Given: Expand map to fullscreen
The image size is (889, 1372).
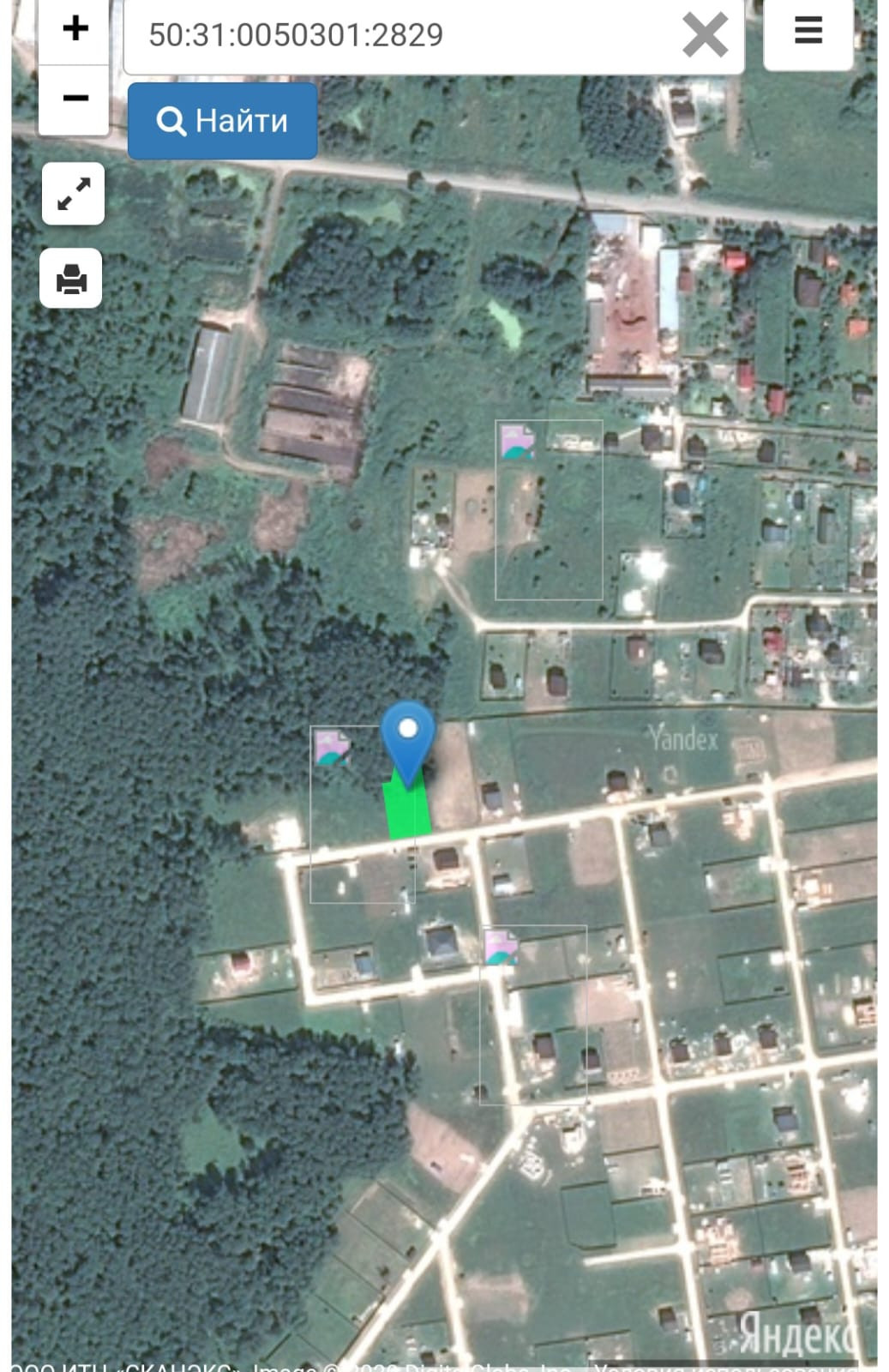Looking at the screenshot, I should pos(74,194).
